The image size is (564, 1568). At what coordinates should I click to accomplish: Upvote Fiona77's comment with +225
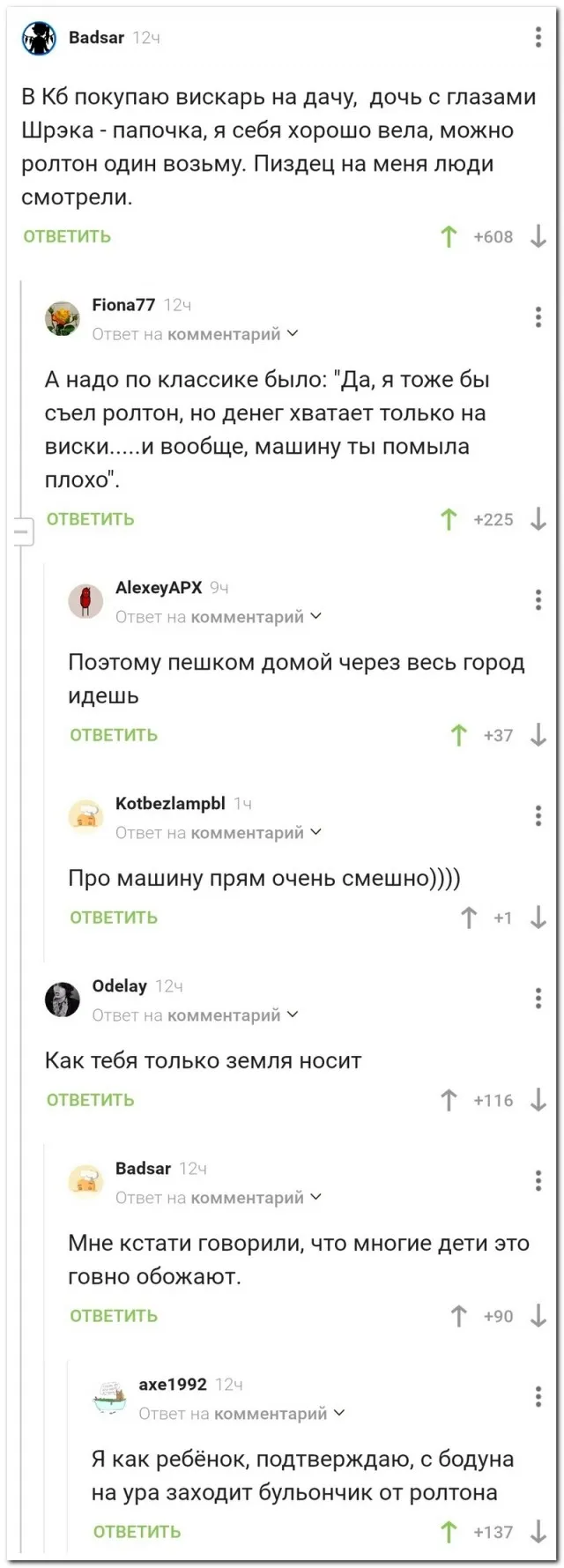[x=449, y=519]
